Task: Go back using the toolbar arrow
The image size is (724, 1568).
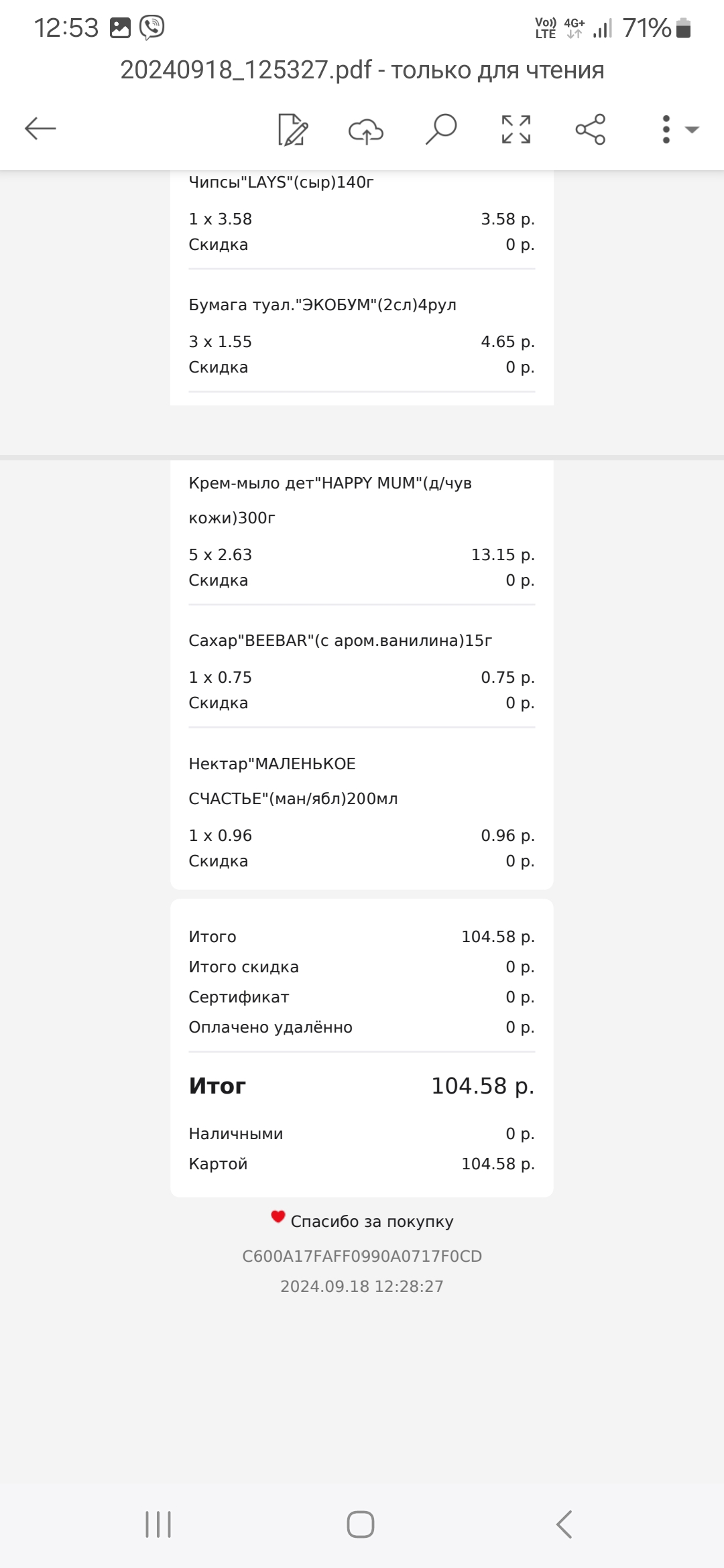Action: coord(40,129)
